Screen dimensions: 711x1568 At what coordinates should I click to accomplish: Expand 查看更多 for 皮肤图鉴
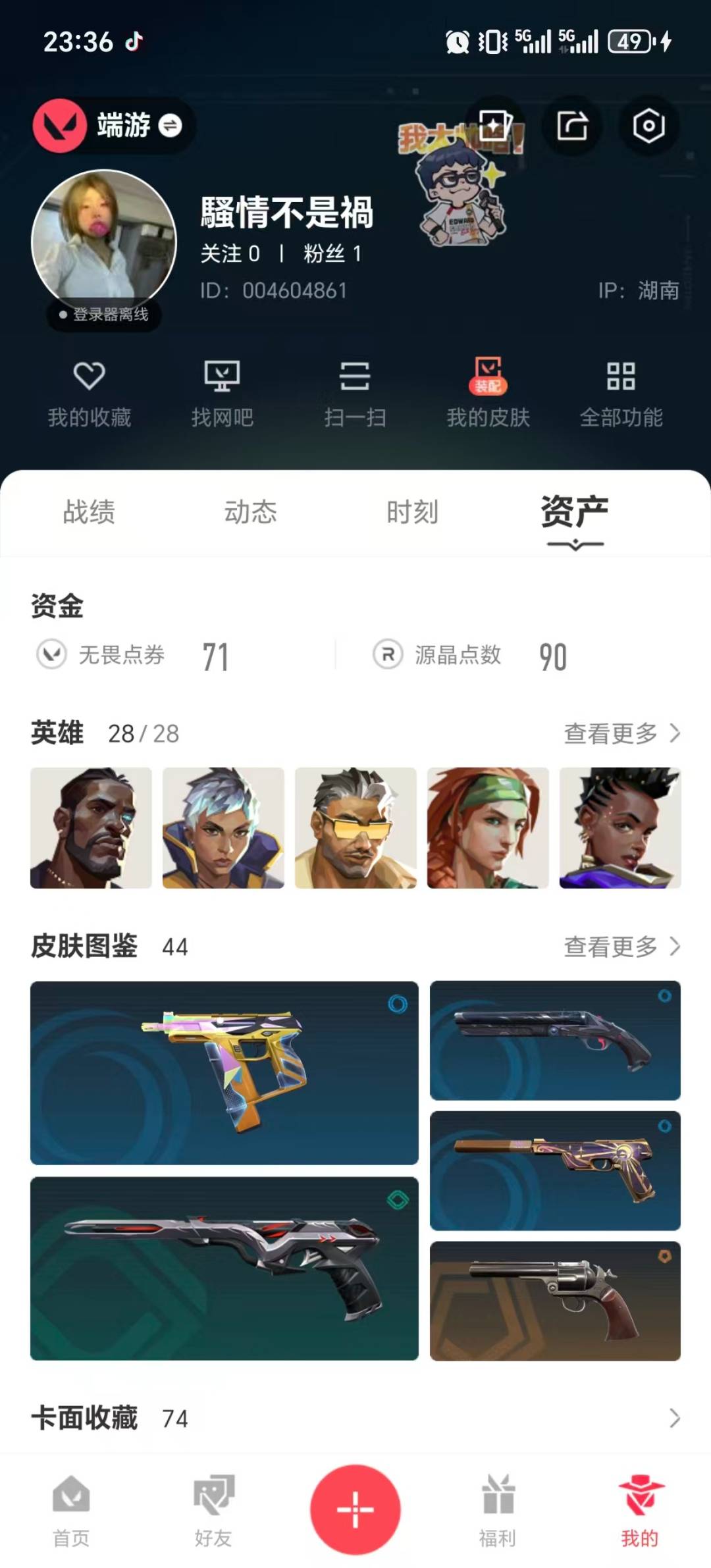[619, 947]
